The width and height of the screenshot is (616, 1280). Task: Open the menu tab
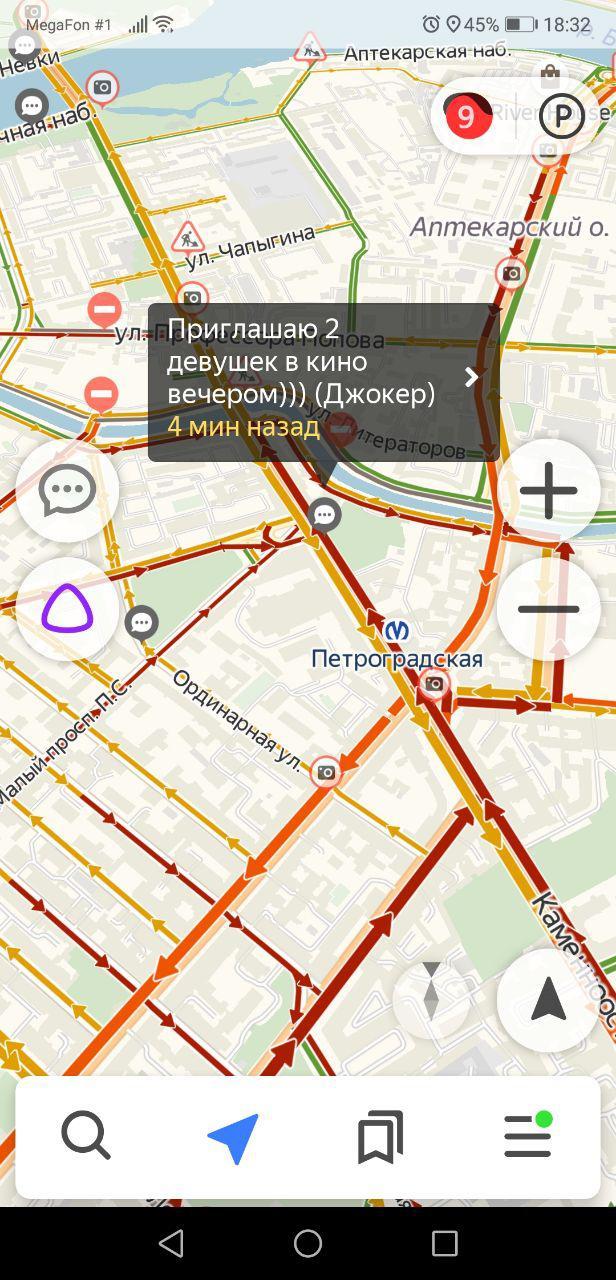pyautogui.click(x=527, y=1137)
